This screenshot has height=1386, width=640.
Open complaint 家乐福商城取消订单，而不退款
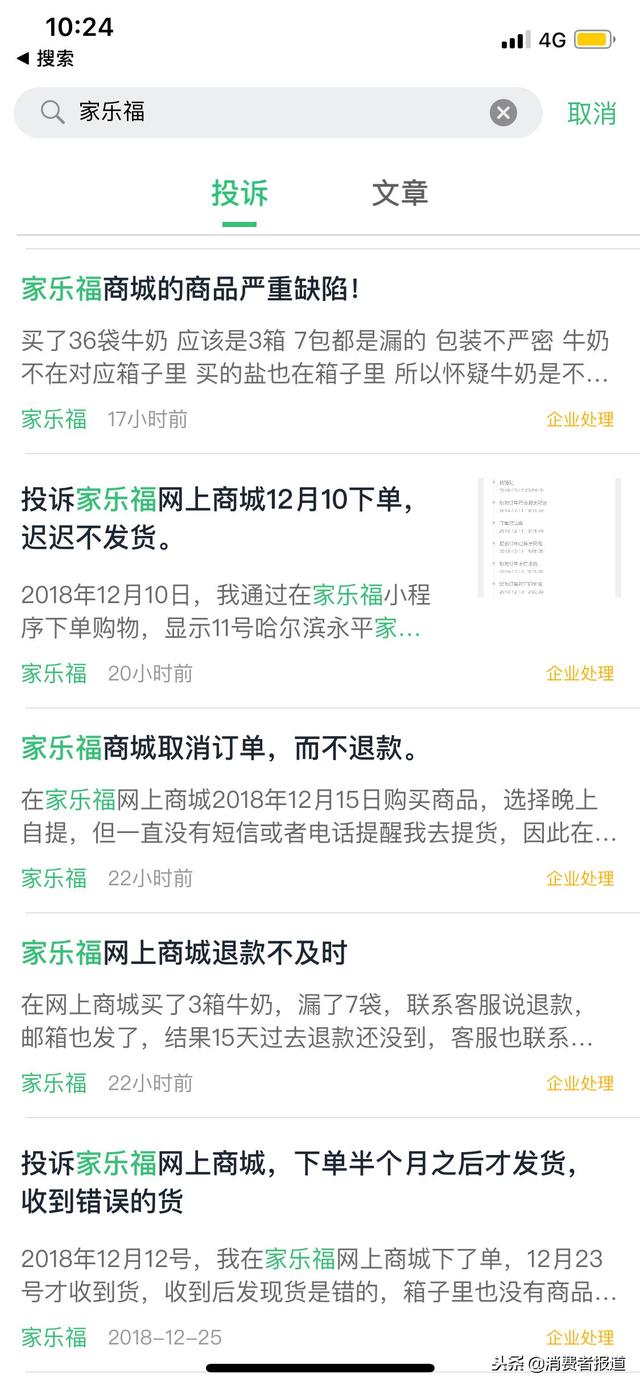(x=221, y=747)
